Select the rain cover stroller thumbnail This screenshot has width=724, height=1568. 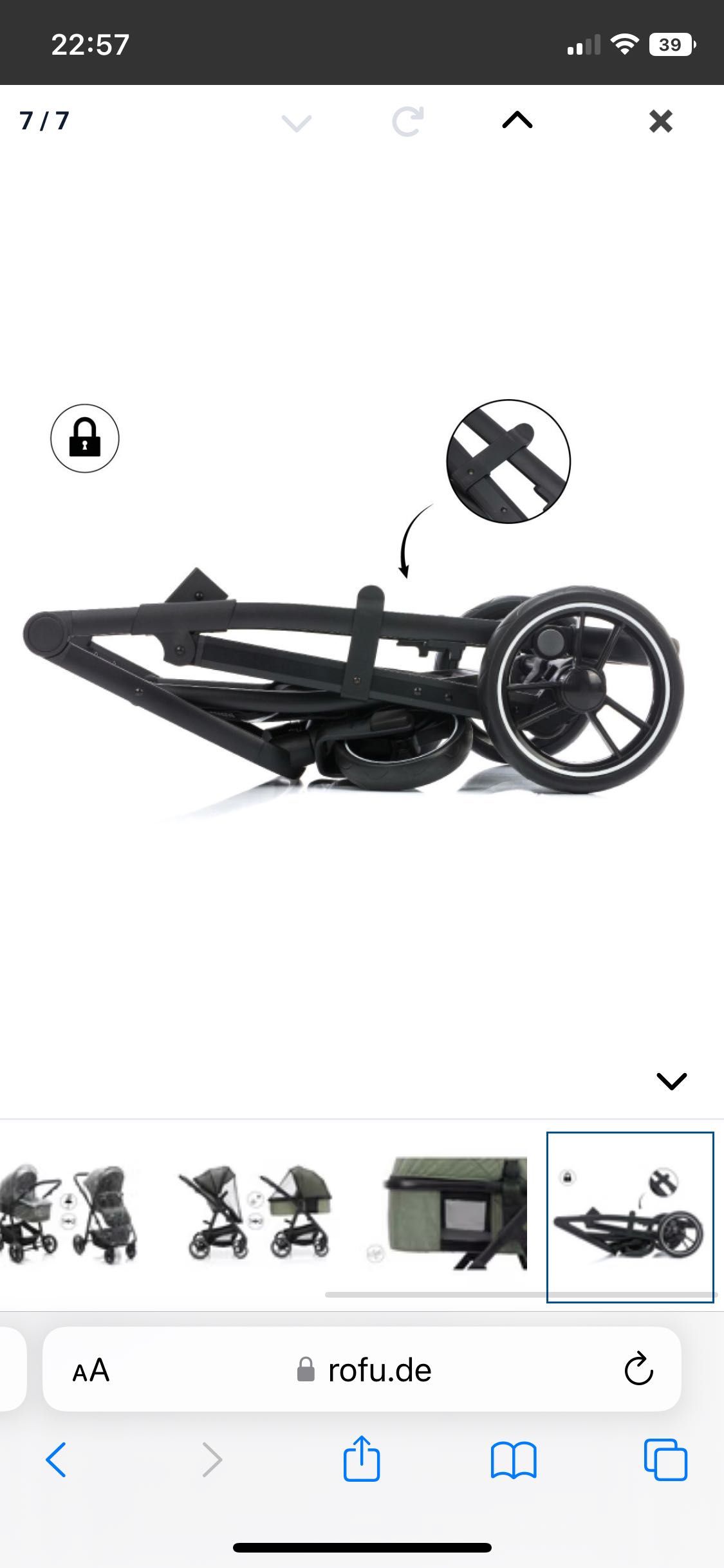pyautogui.click(x=70, y=1213)
